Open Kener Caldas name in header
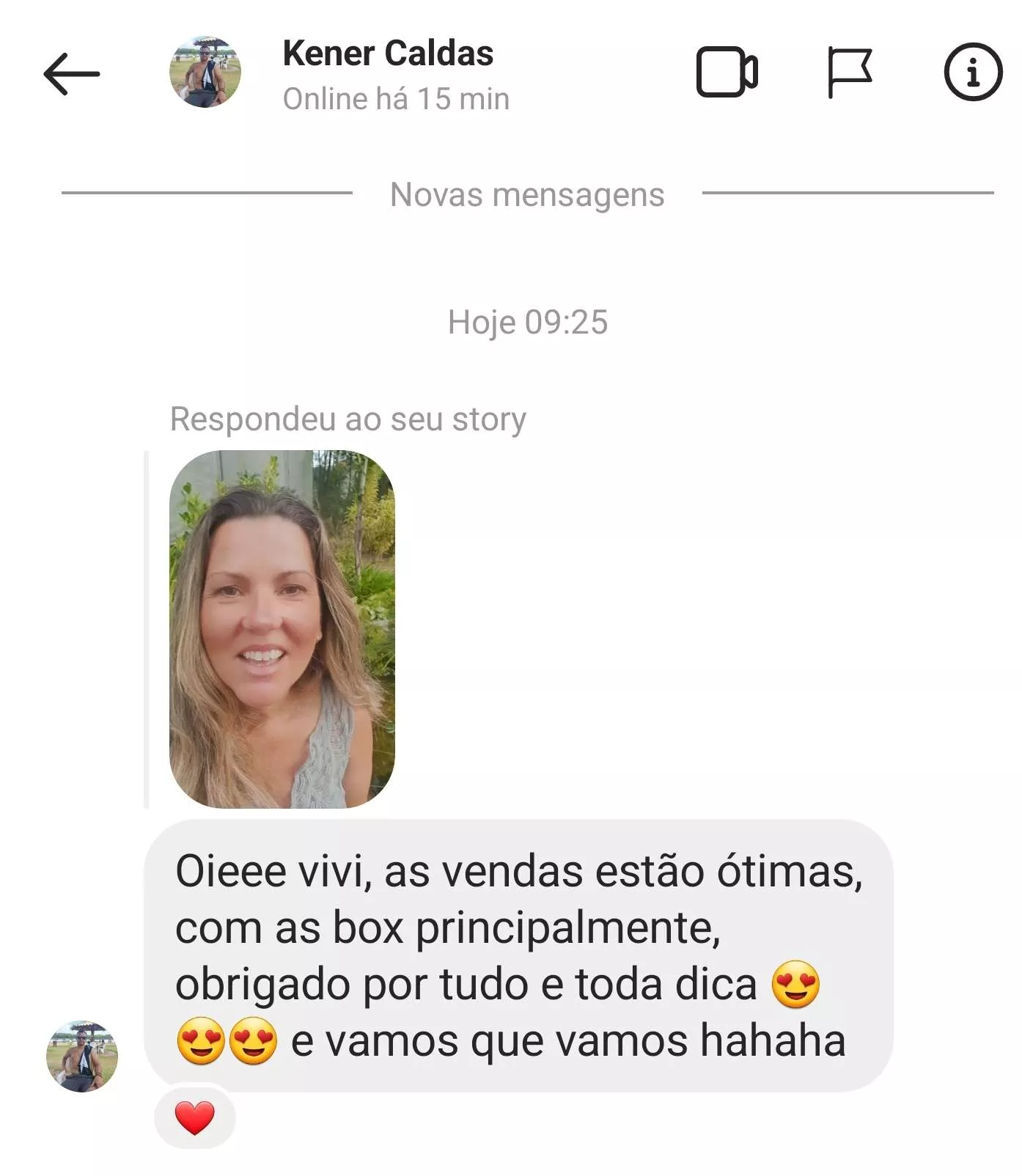The width and height of the screenshot is (1022, 1176). point(388,54)
